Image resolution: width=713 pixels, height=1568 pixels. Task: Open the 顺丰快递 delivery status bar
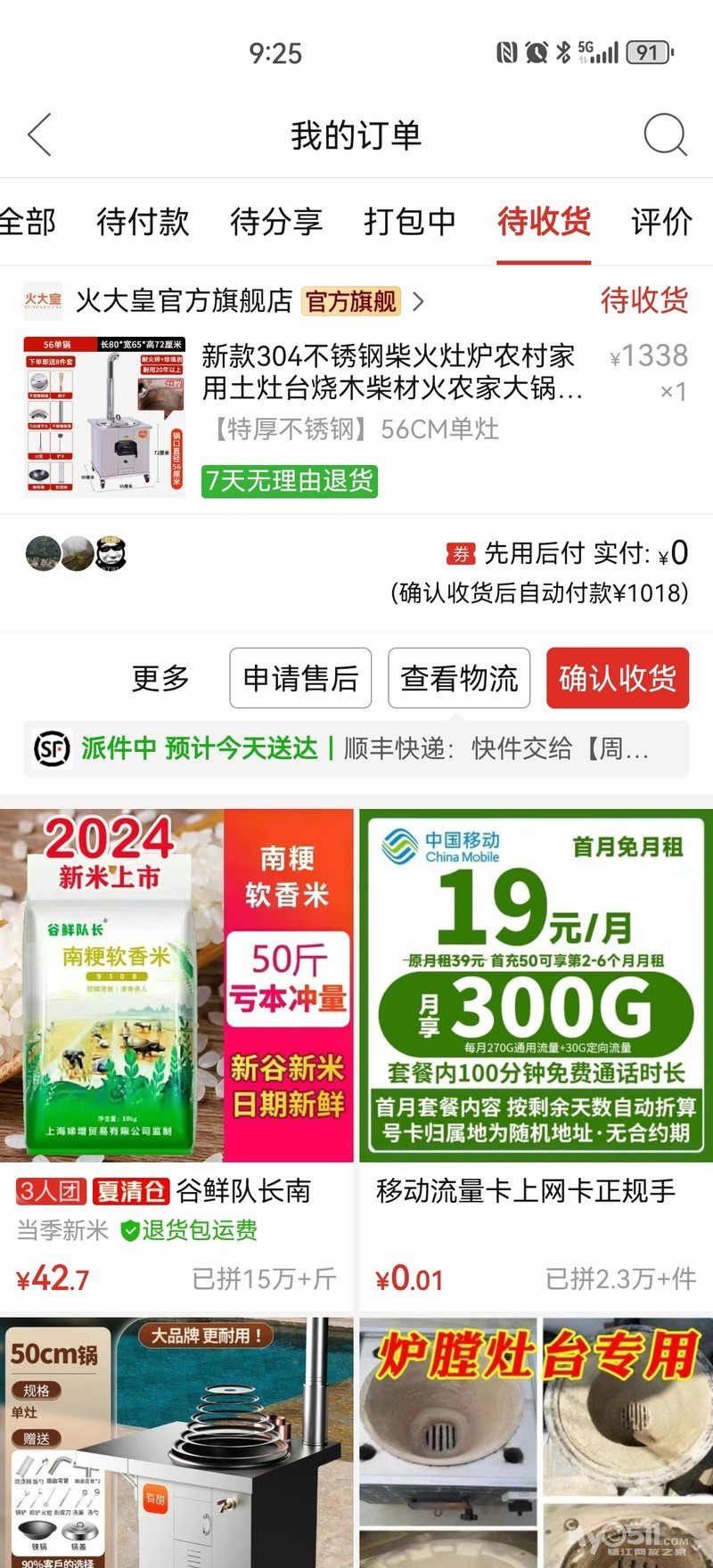pyautogui.click(x=356, y=748)
